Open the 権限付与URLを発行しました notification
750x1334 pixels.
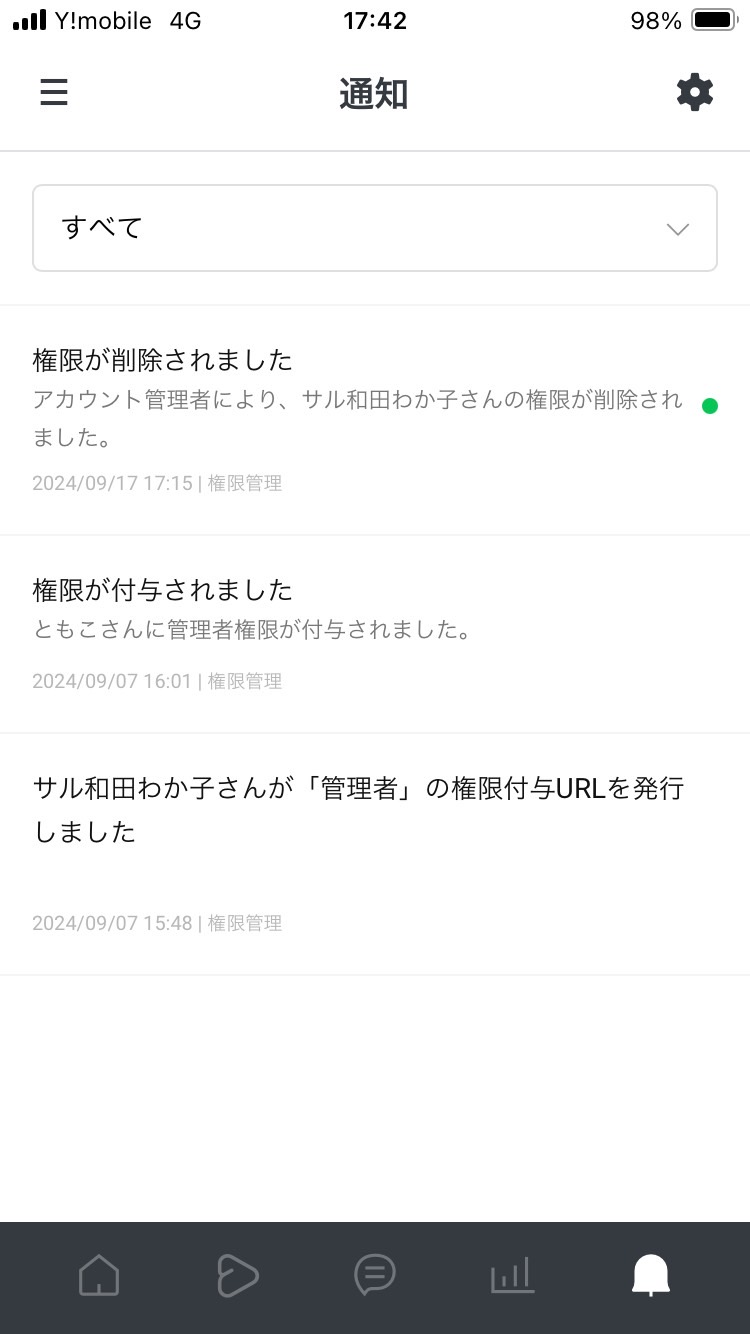click(x=375, y=854)
